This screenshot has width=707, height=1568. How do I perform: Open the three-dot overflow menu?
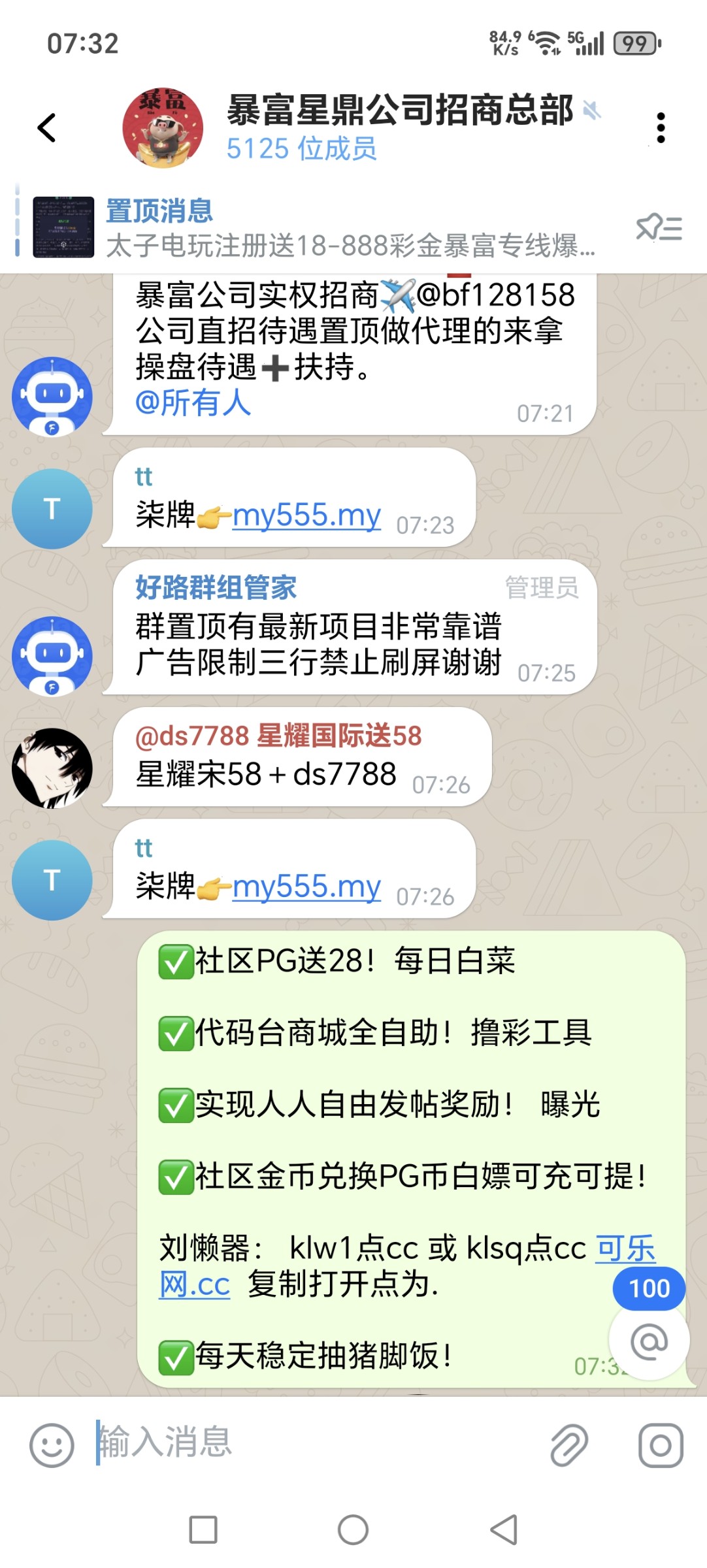tap(661, 127)
